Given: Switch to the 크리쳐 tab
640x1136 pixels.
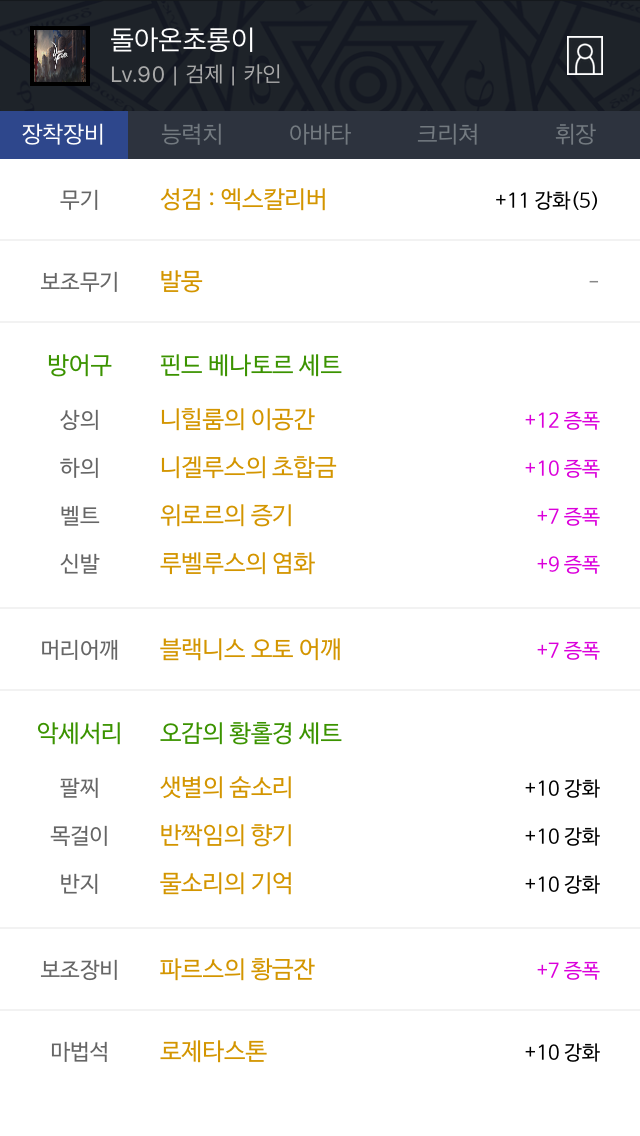Looking at the screenshot, I should [448, 135].
